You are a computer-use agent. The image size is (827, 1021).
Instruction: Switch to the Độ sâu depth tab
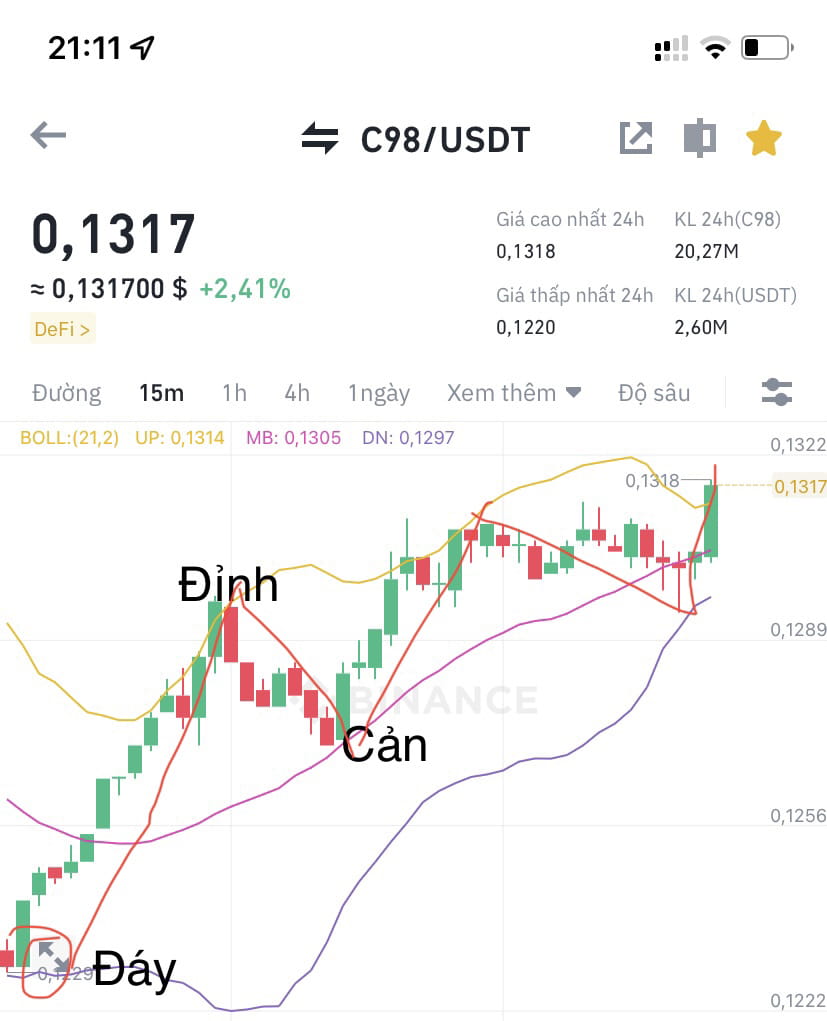(654, 393)
